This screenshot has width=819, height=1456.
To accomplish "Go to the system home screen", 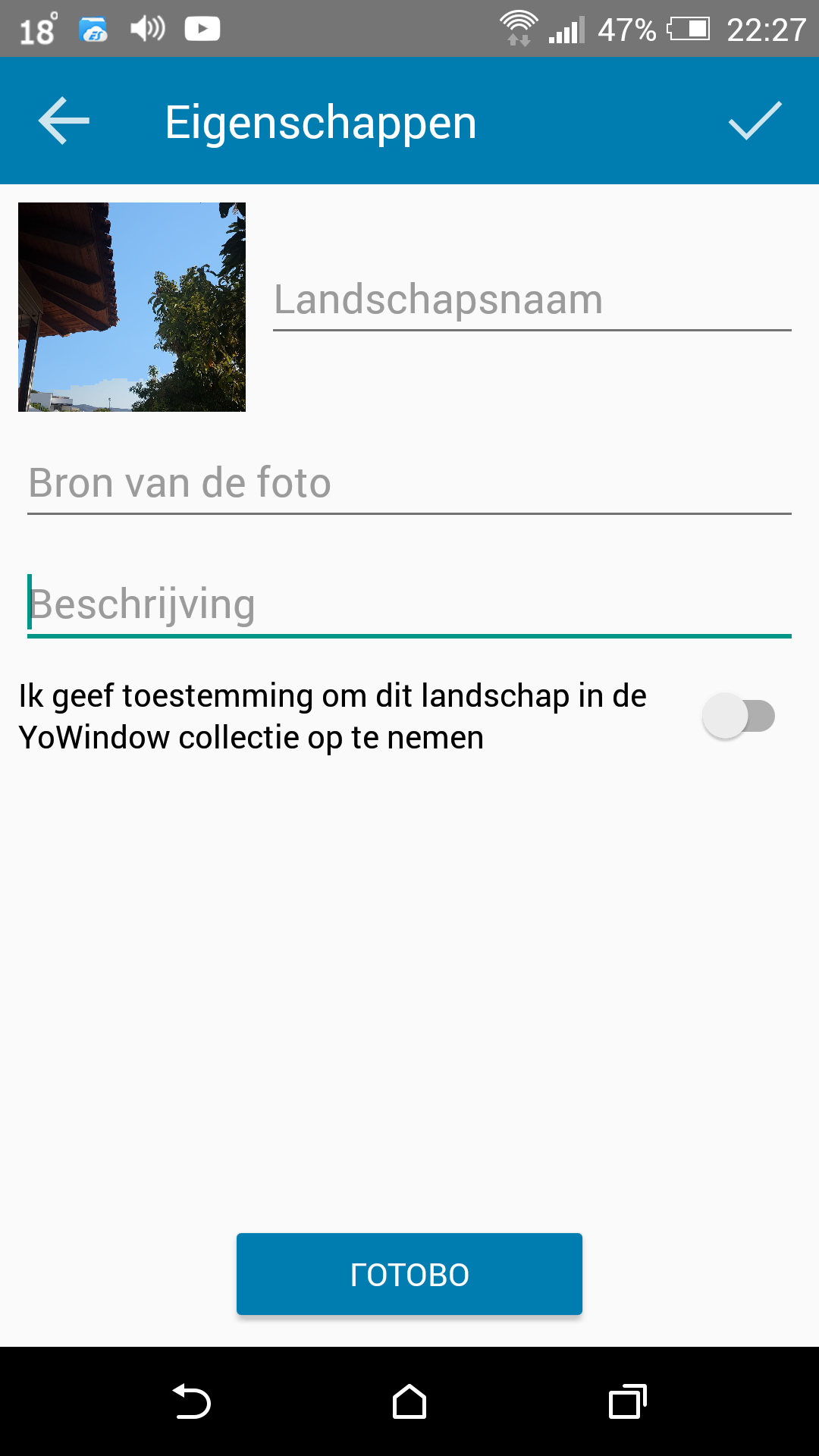I will point(409,1401).
